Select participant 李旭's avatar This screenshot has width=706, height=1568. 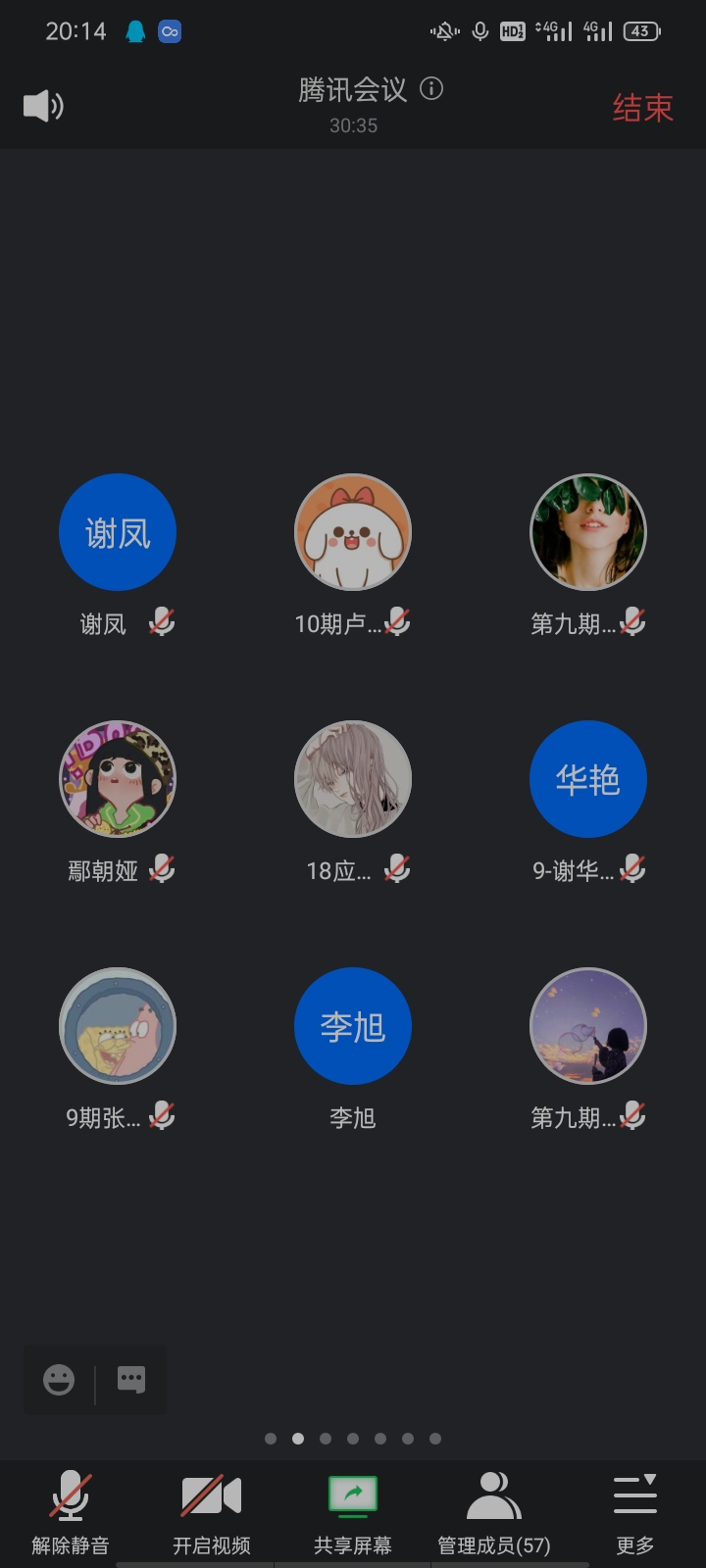pos(353,1026)
